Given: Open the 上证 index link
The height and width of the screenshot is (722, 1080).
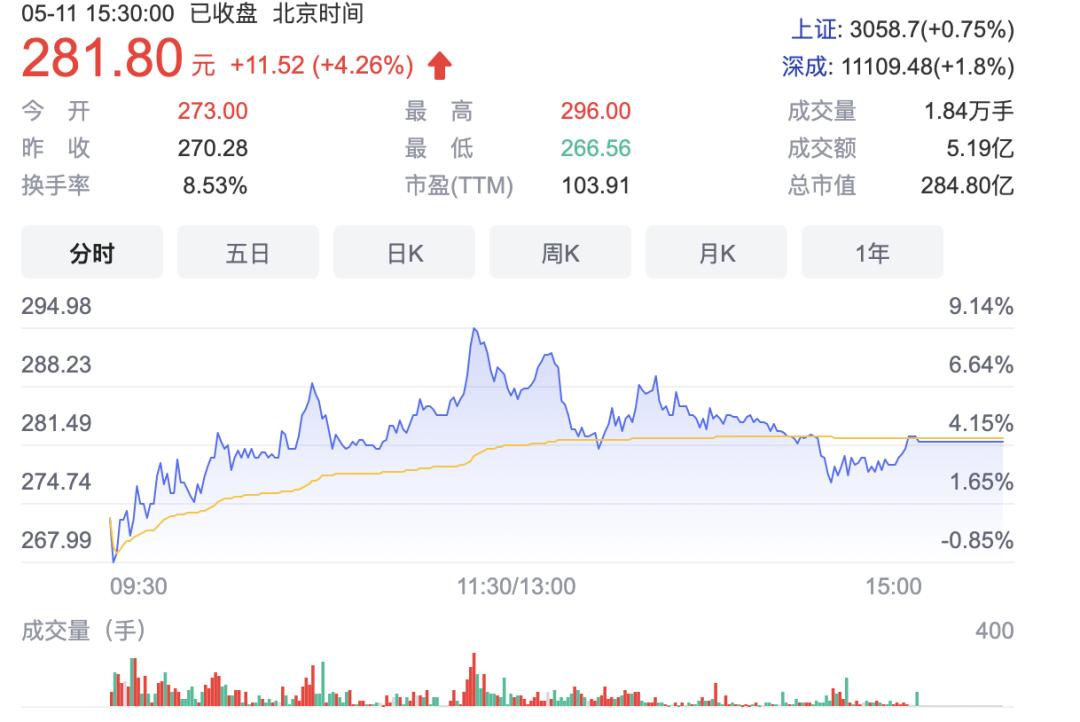Looking at the screenshot, I should 814,30.
